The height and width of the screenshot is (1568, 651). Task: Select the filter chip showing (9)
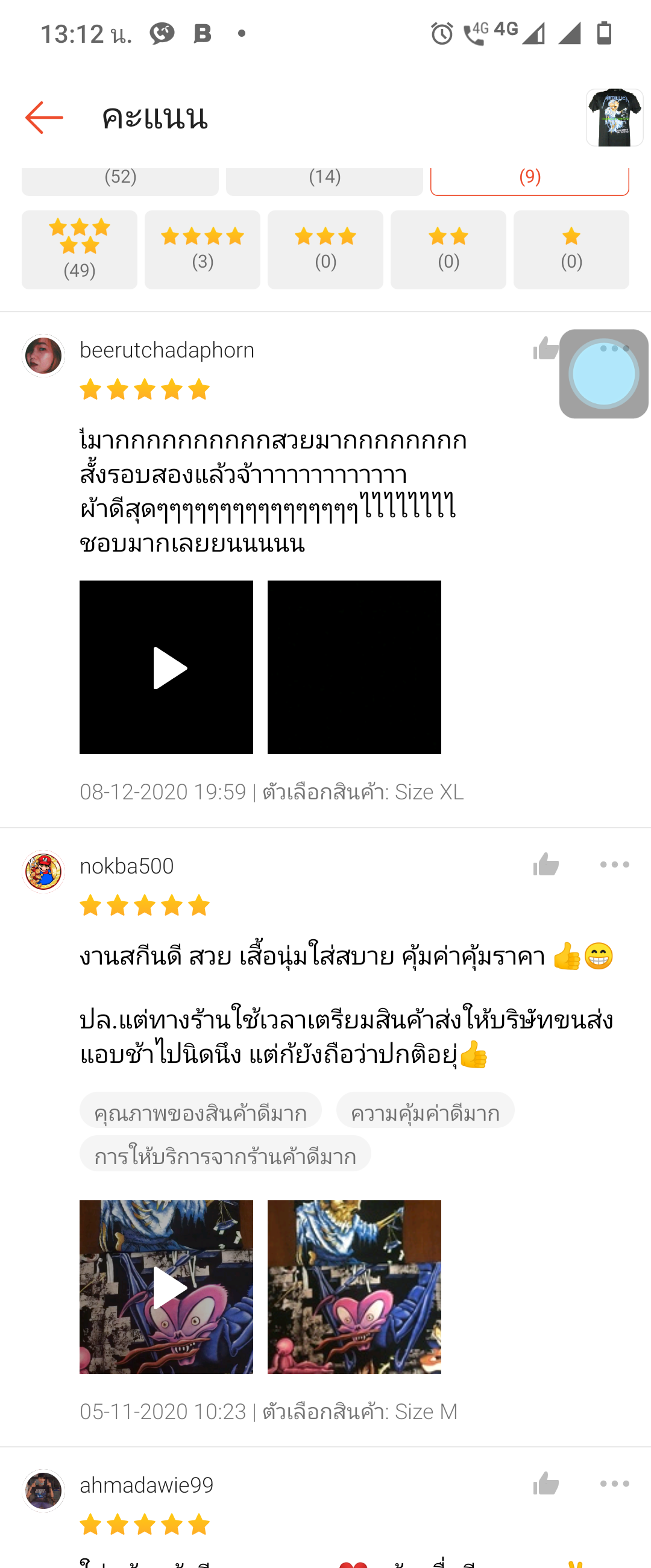pyautogui.click(x=529, y=180)
